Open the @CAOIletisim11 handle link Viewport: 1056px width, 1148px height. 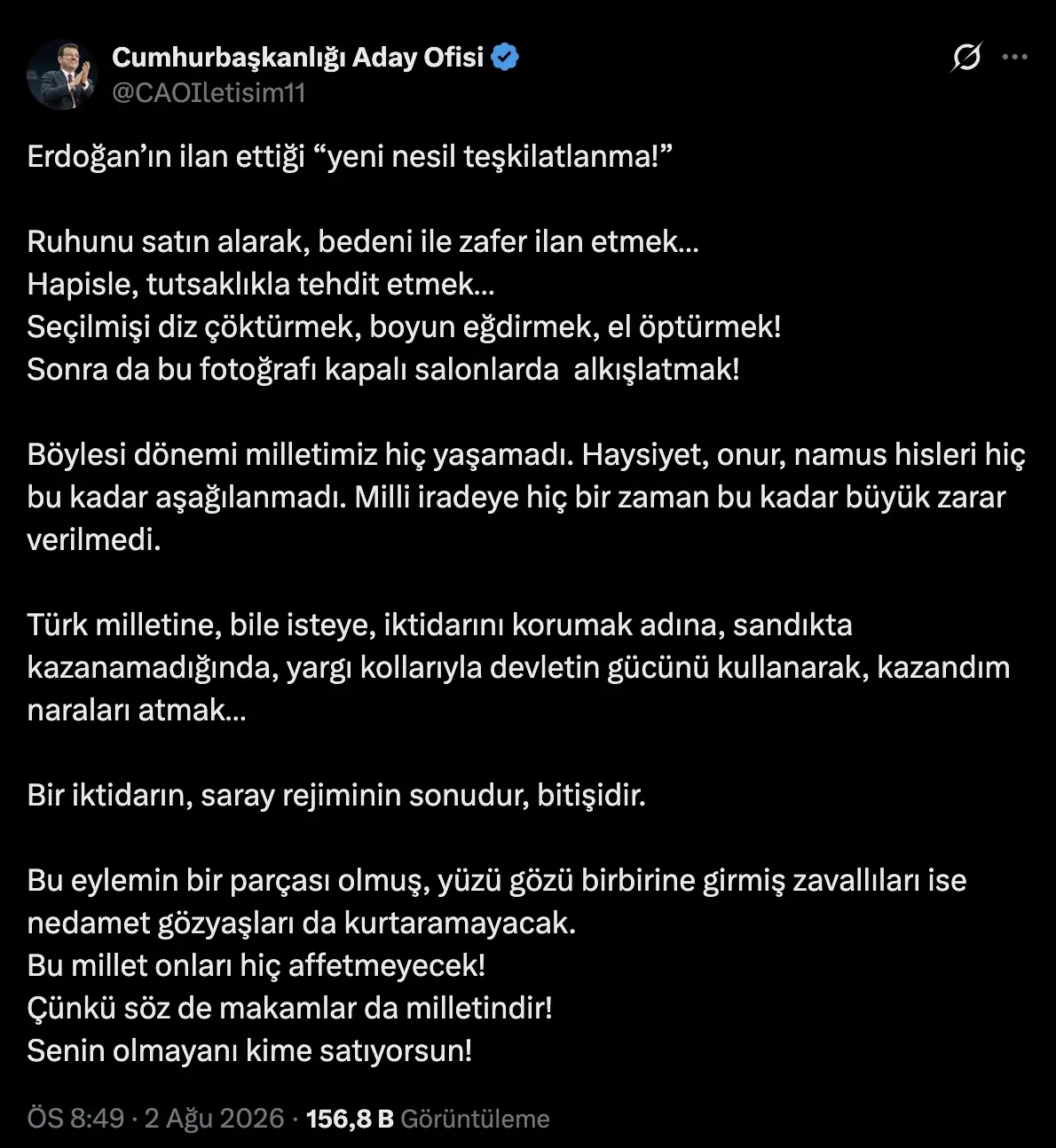tap(209, 92)
